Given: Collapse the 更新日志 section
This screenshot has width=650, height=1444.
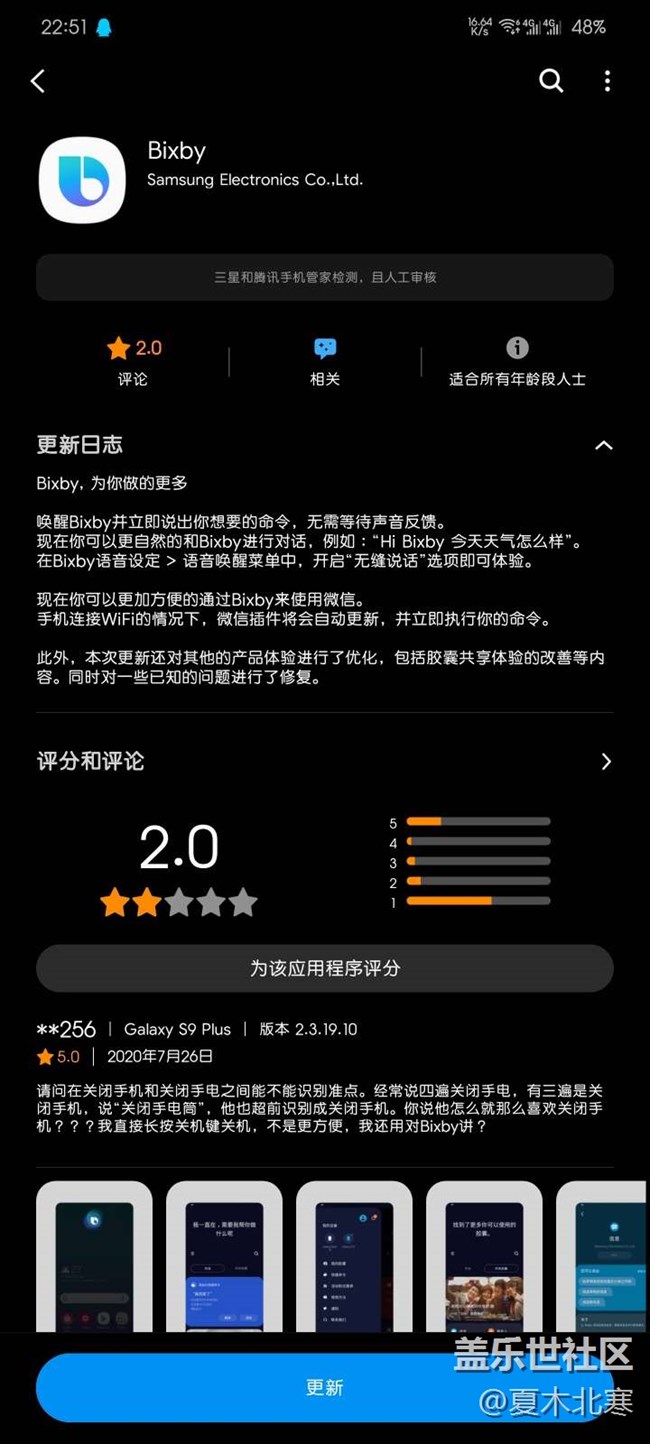Looking at the screenshot, I should [603, 445].
